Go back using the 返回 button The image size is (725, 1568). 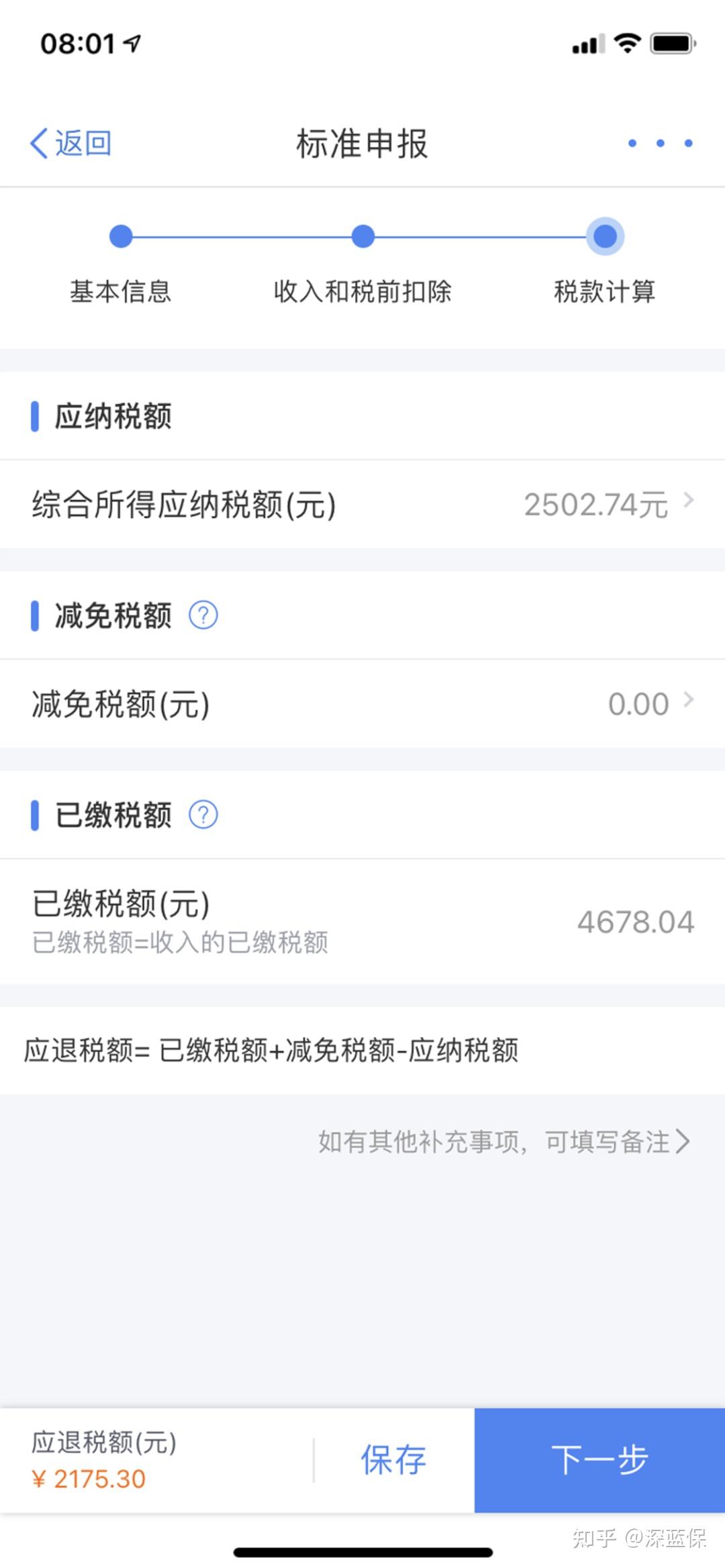coord(70,143)
